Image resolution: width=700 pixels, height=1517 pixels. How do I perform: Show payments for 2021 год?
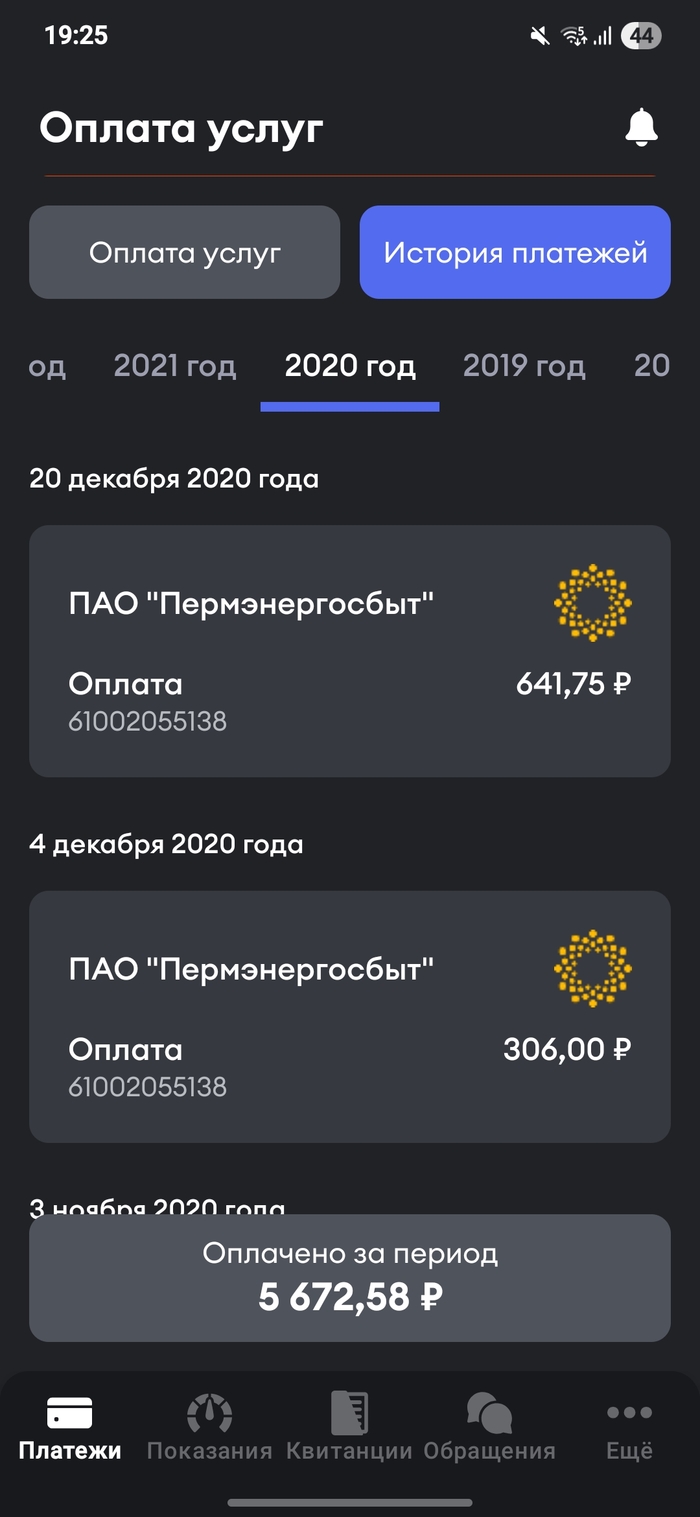(175, 366)
